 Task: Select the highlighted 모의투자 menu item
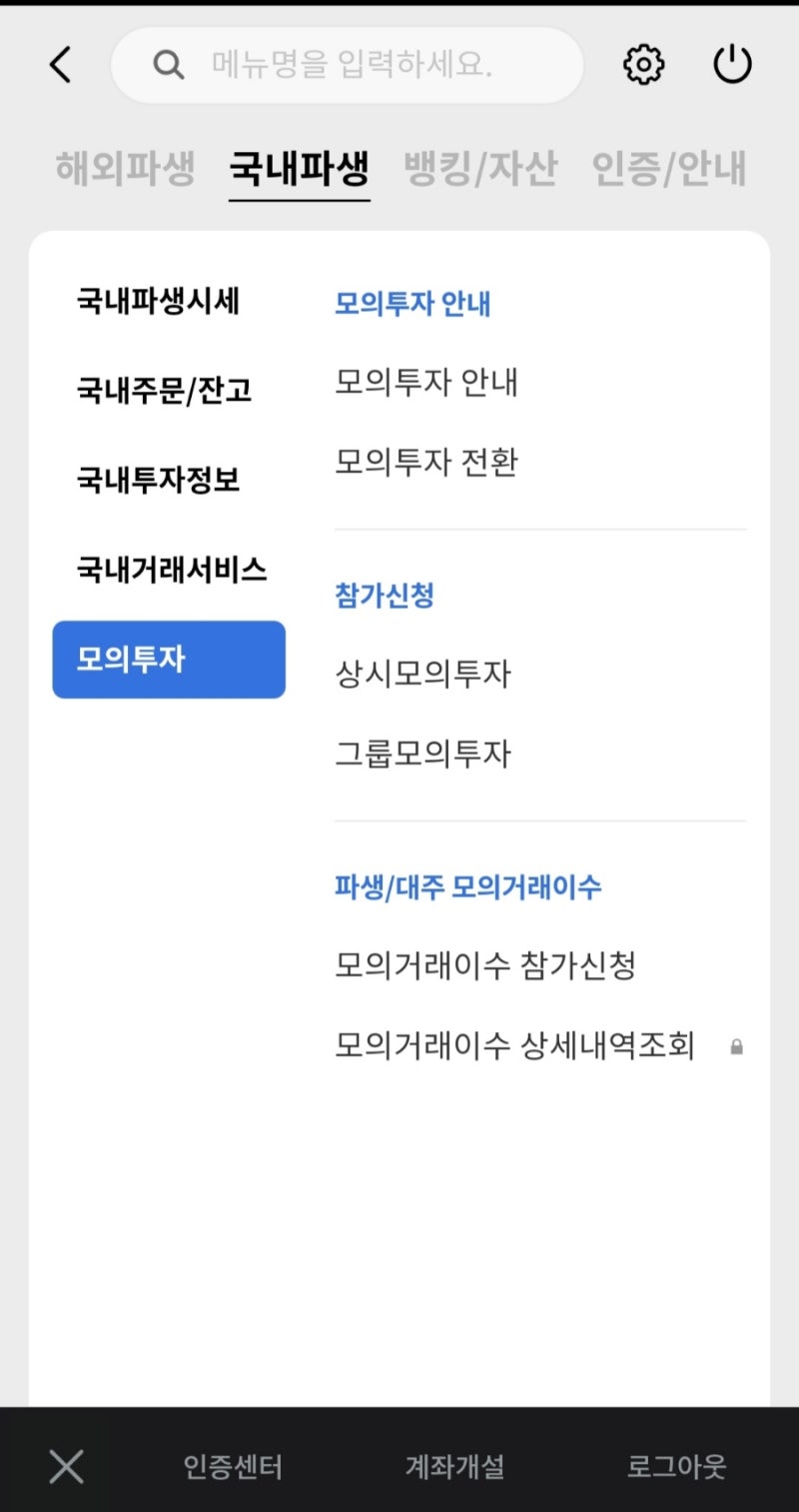167,659
